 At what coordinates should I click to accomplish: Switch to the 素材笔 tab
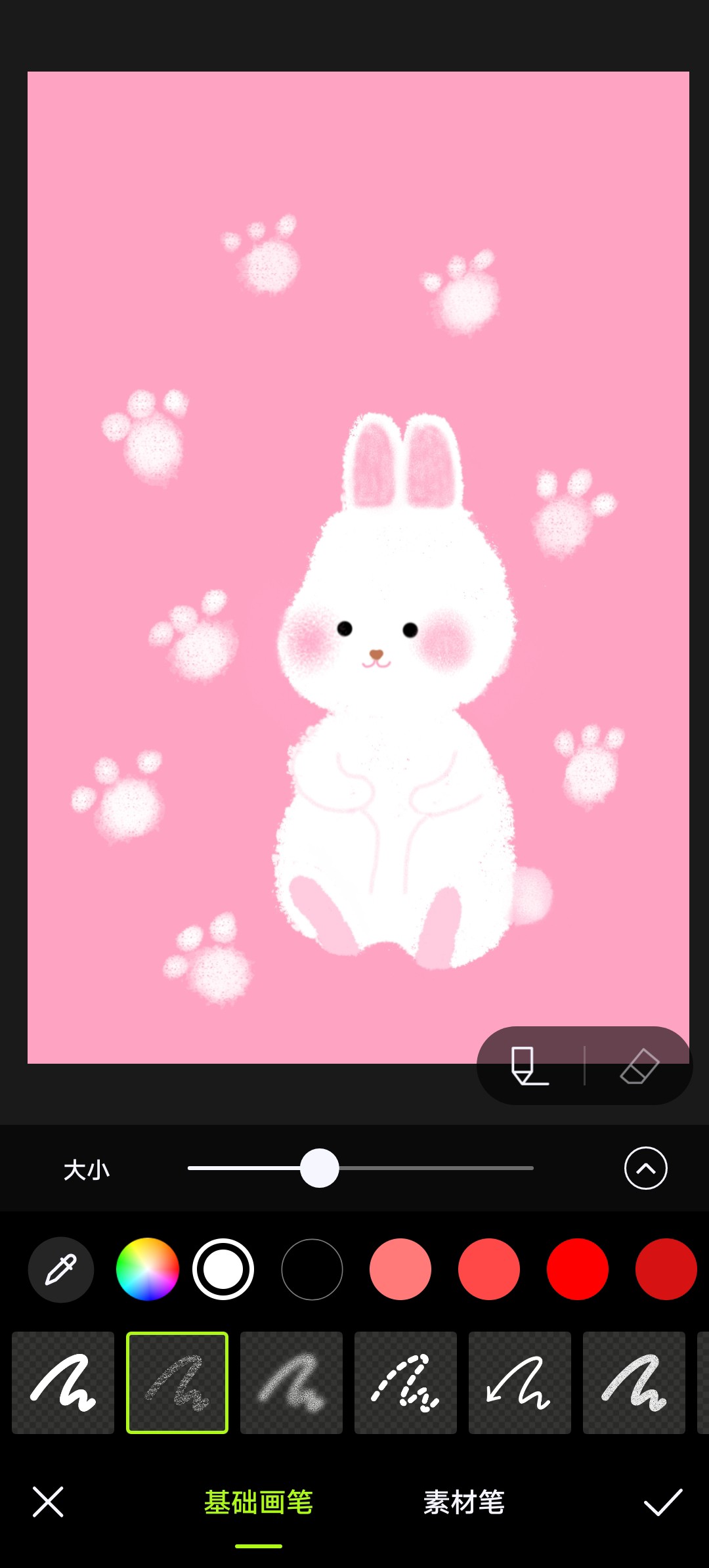pos(464,1502)
